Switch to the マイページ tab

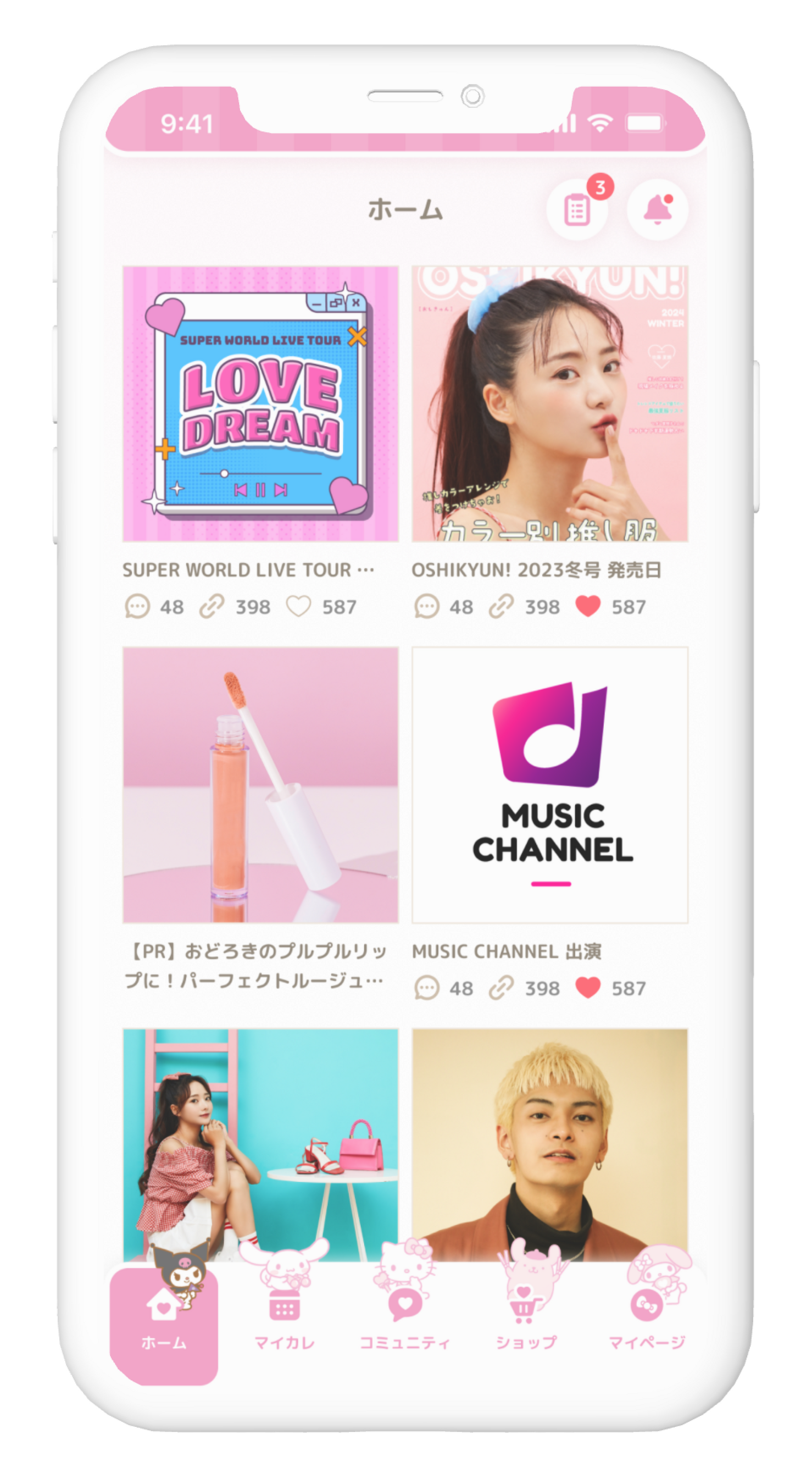646,1325
